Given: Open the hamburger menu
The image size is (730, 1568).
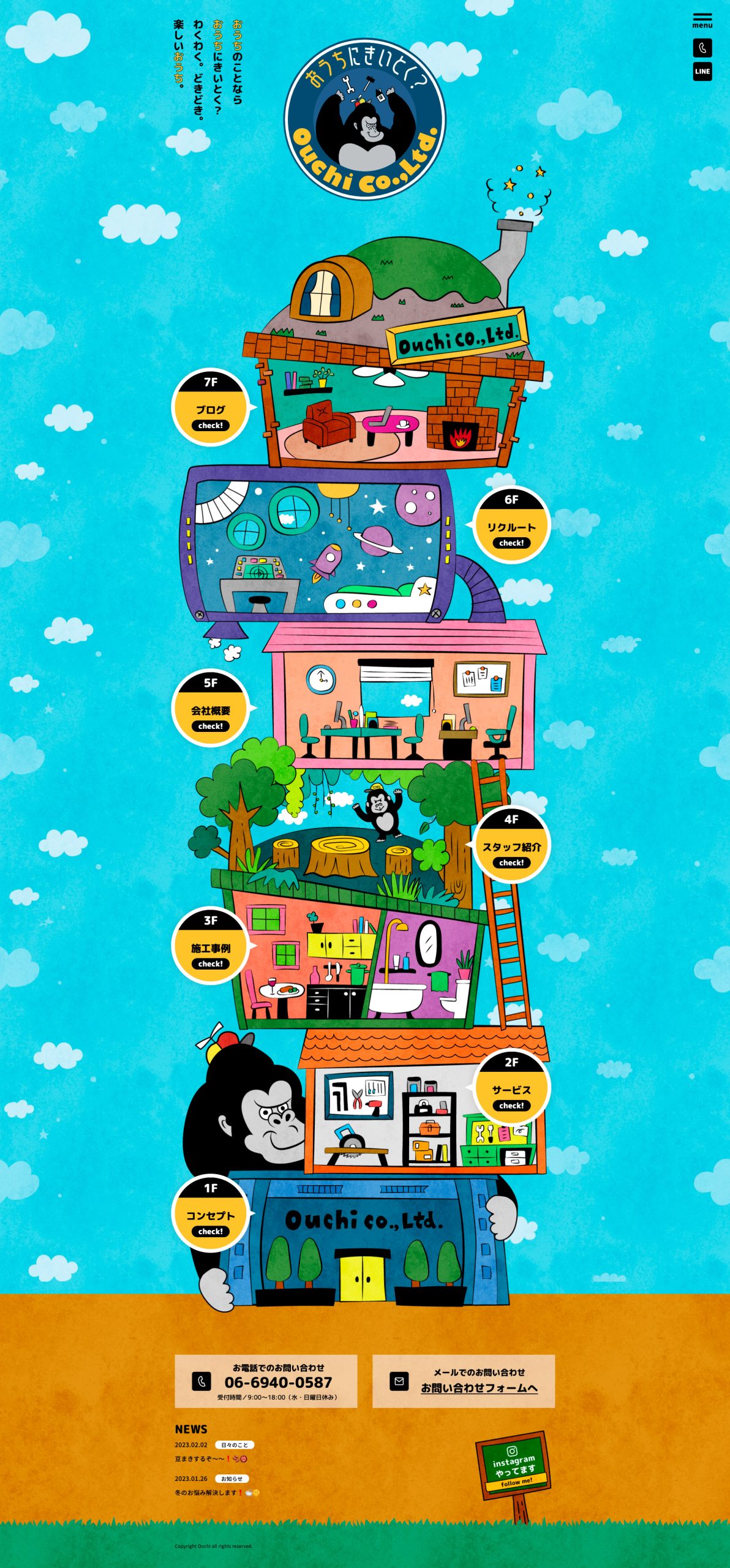Looking at the screenshot, I should click(x=702, y=20).
